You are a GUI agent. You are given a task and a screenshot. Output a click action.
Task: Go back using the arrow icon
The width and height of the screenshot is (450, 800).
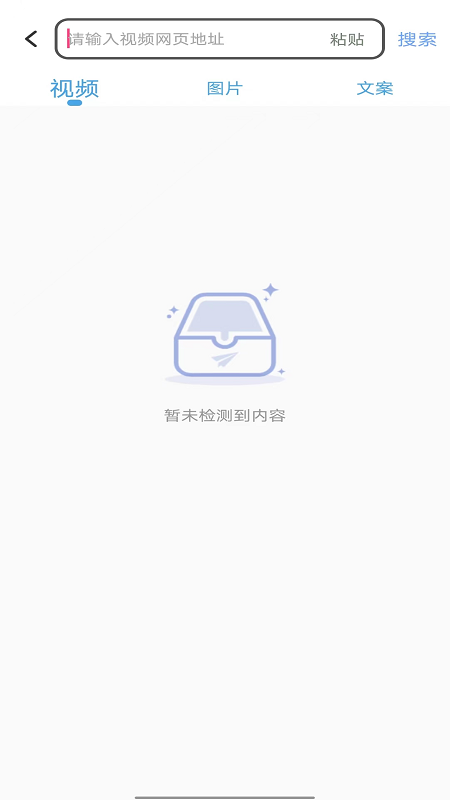(32, 39)
